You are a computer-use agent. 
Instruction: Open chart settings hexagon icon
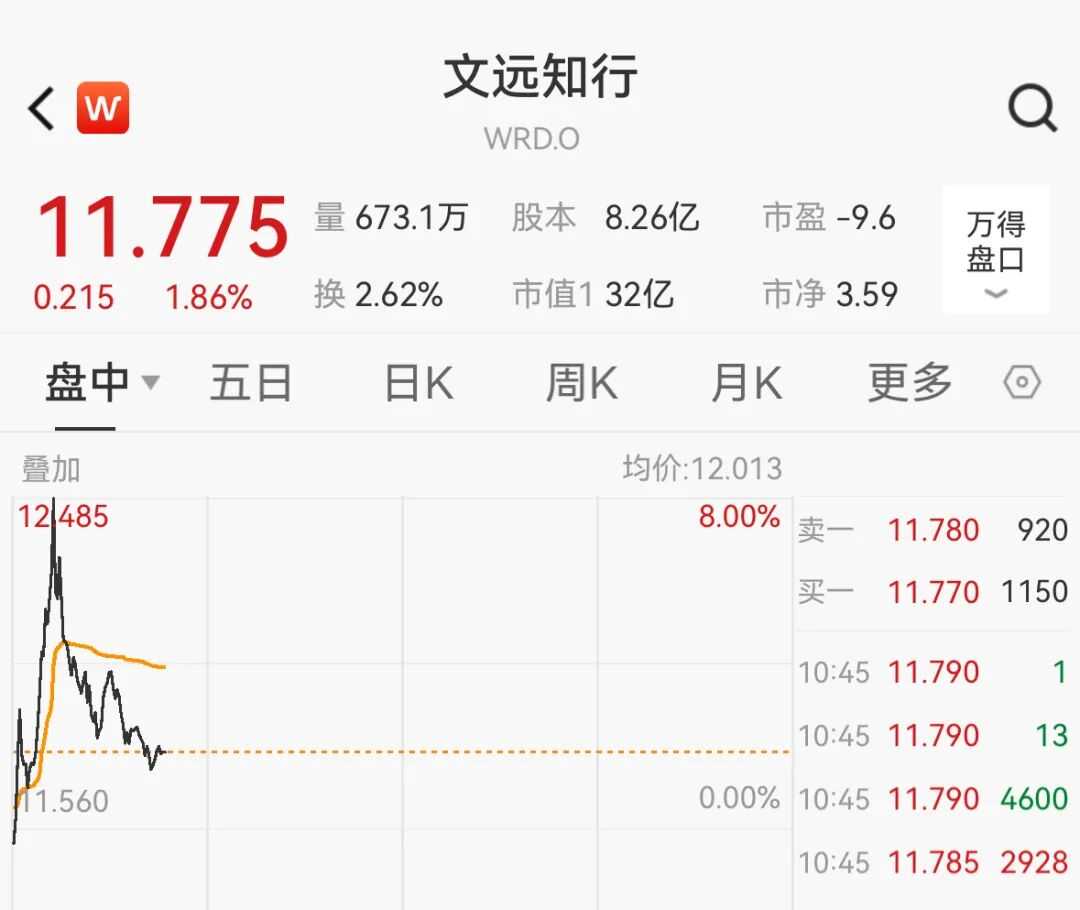pyautogui.click(x=1022, y=382)
